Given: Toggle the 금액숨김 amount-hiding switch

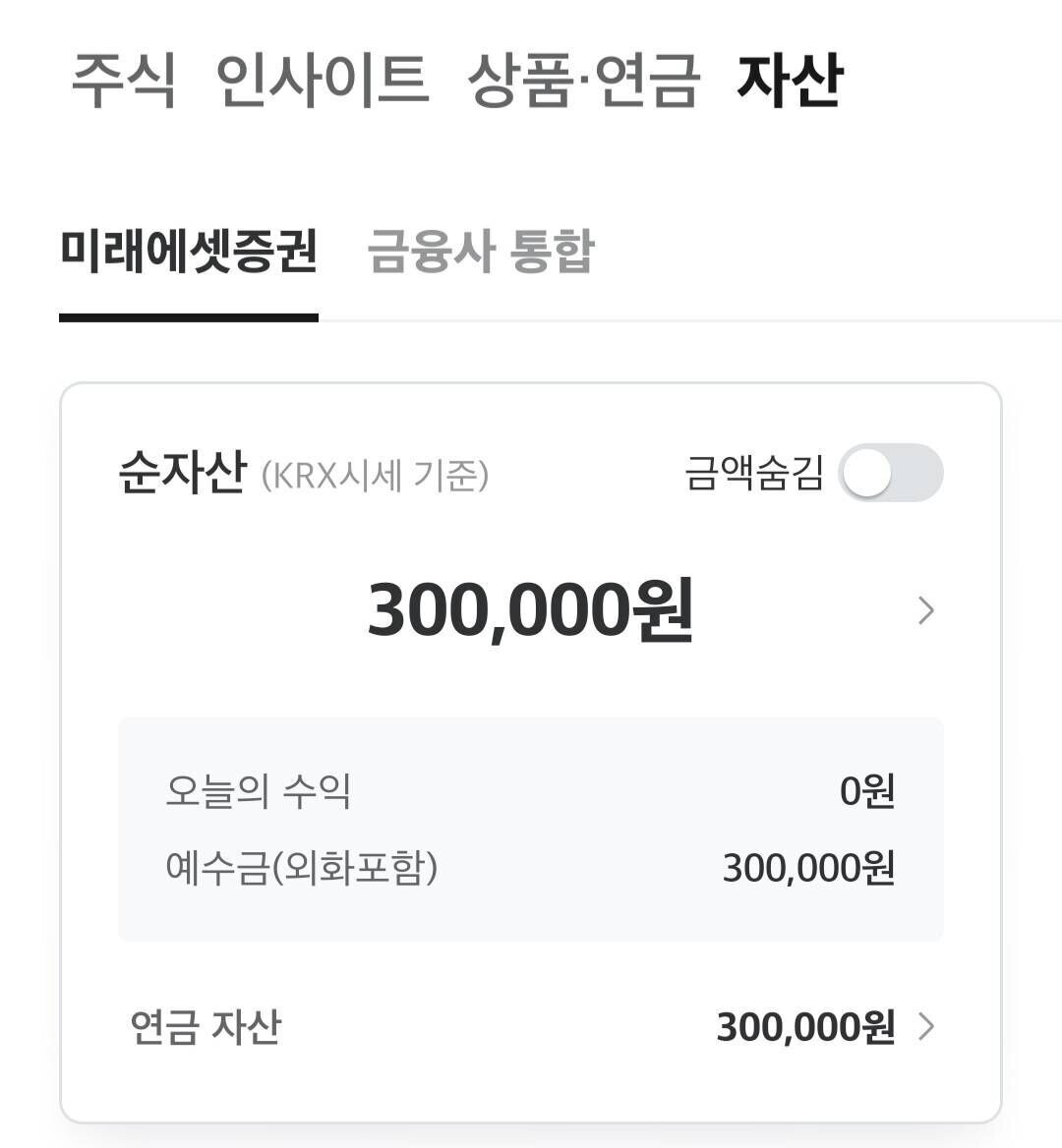Looking at the screenshot, I should [893, 472].
